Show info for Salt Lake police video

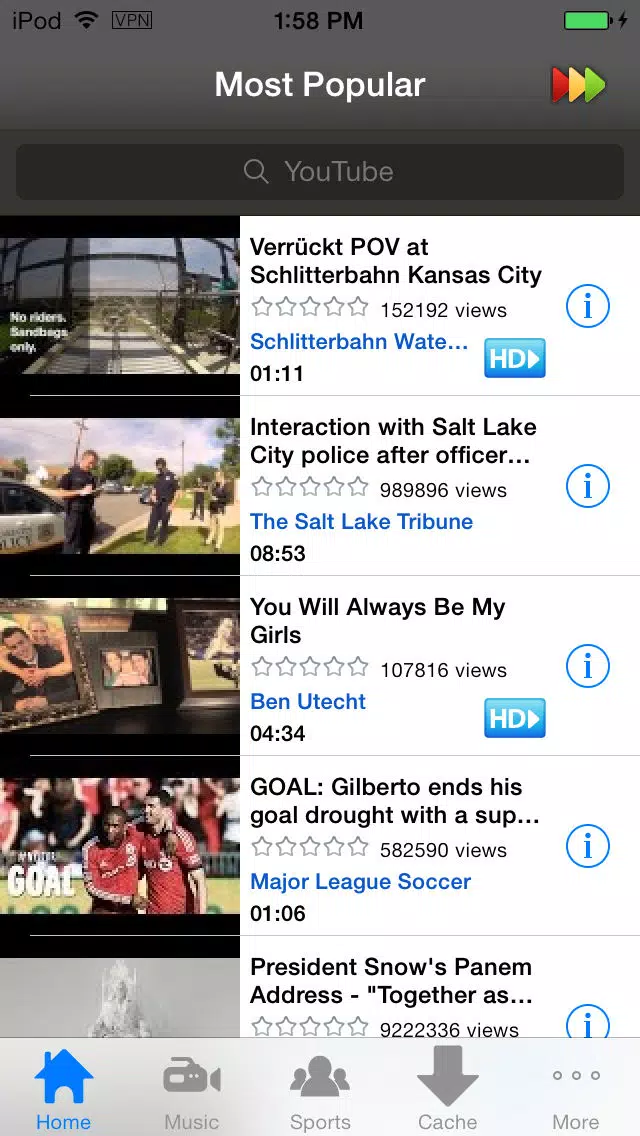(587, 486)
